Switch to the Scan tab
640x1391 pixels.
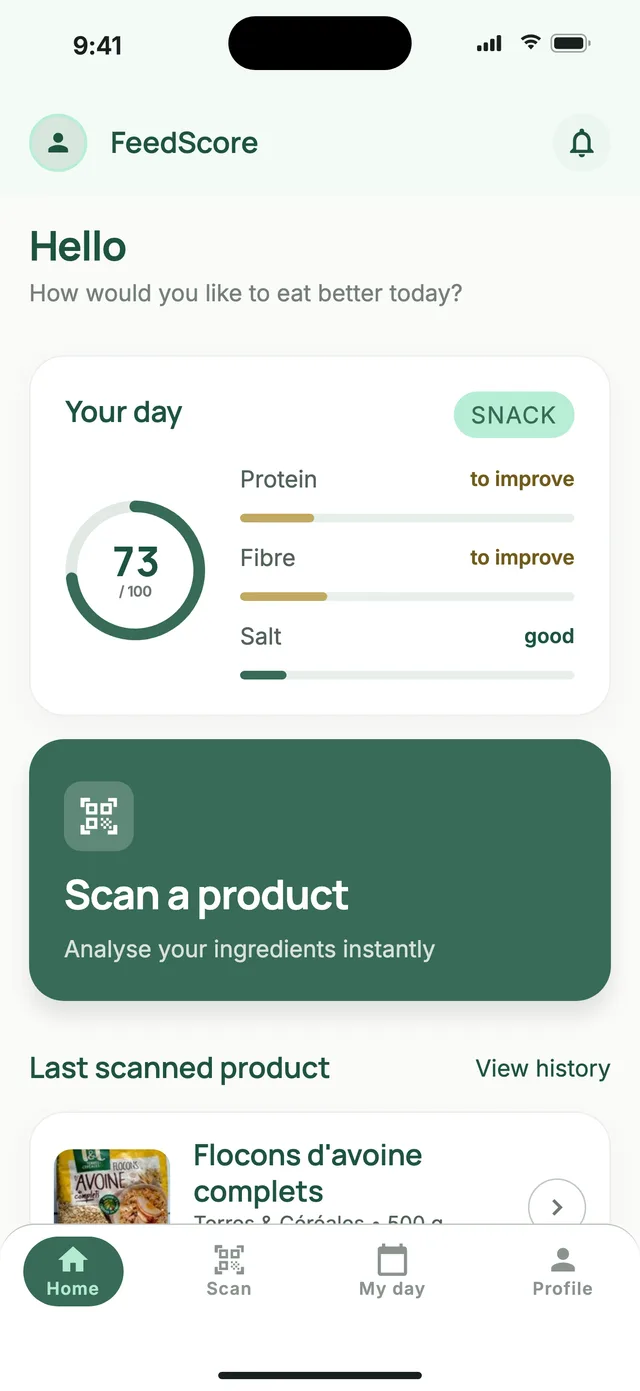point(229,1271)
